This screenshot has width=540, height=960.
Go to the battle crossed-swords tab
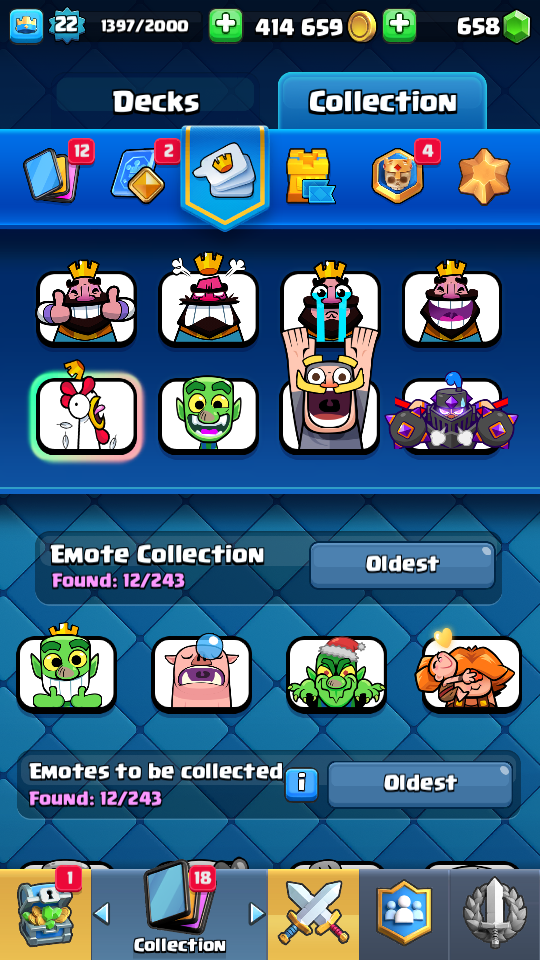(x=313, y=914)
